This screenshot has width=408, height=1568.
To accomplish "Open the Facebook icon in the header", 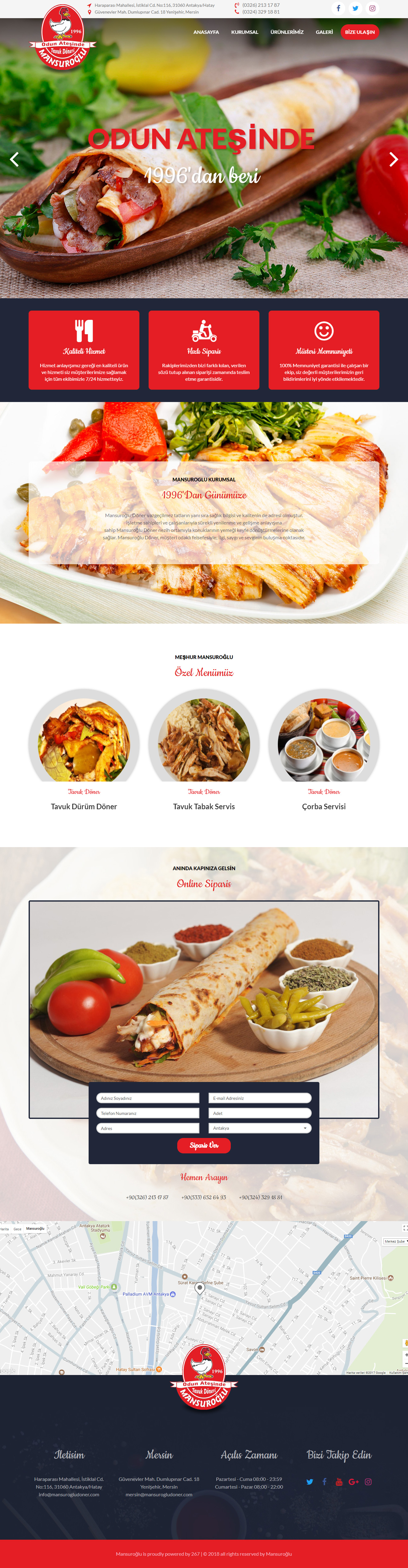I will (x=338, y=9).
